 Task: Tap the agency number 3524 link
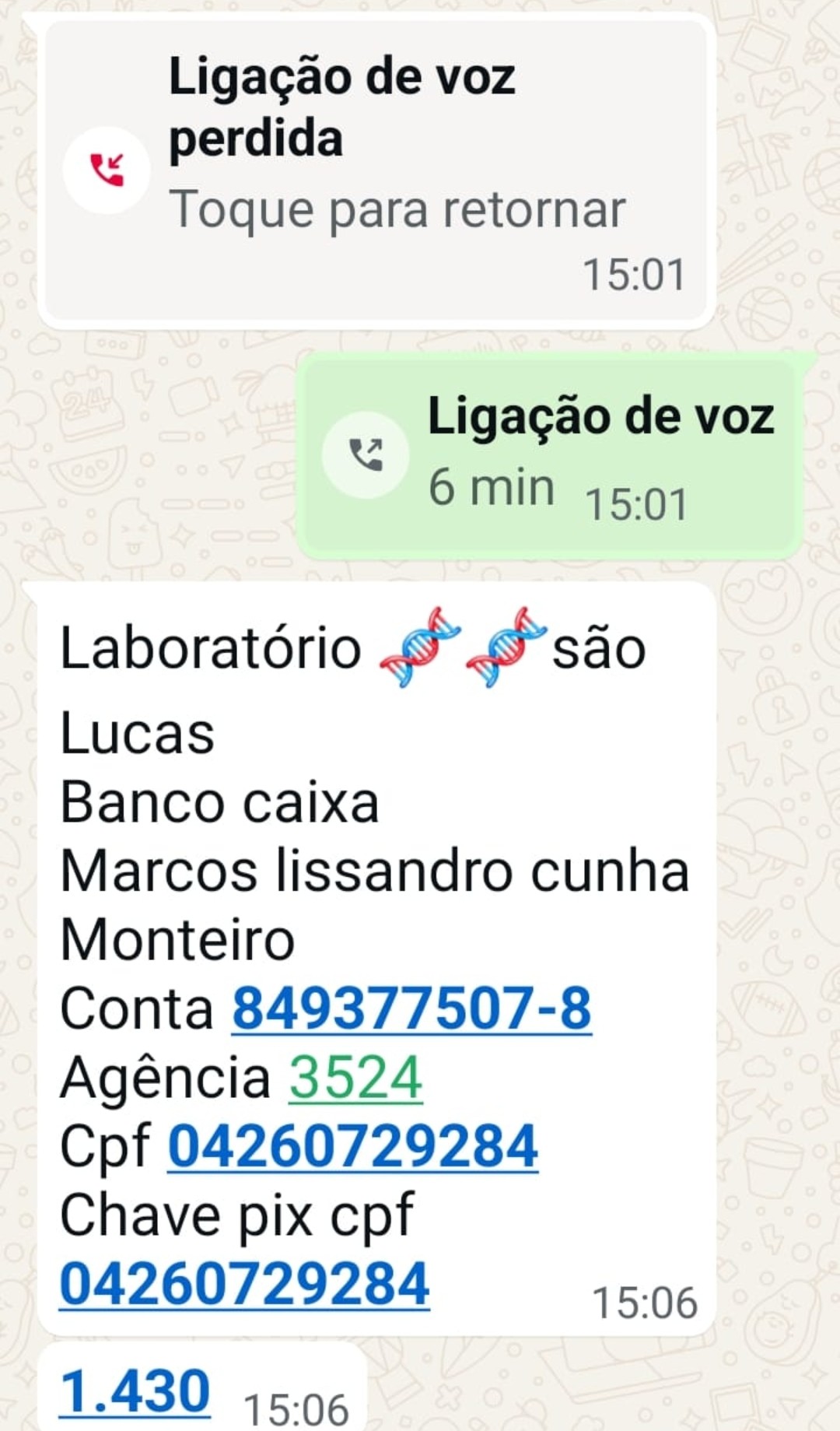tap(355, 1078)
